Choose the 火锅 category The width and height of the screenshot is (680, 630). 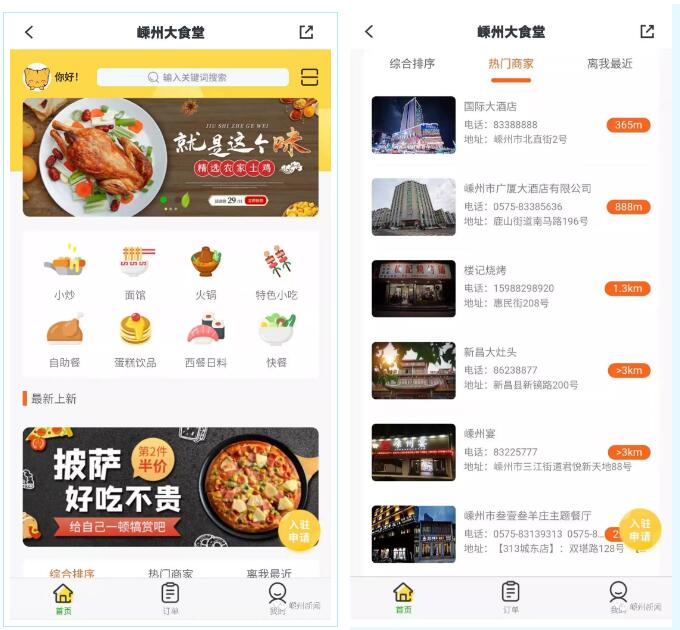(206, 271)
